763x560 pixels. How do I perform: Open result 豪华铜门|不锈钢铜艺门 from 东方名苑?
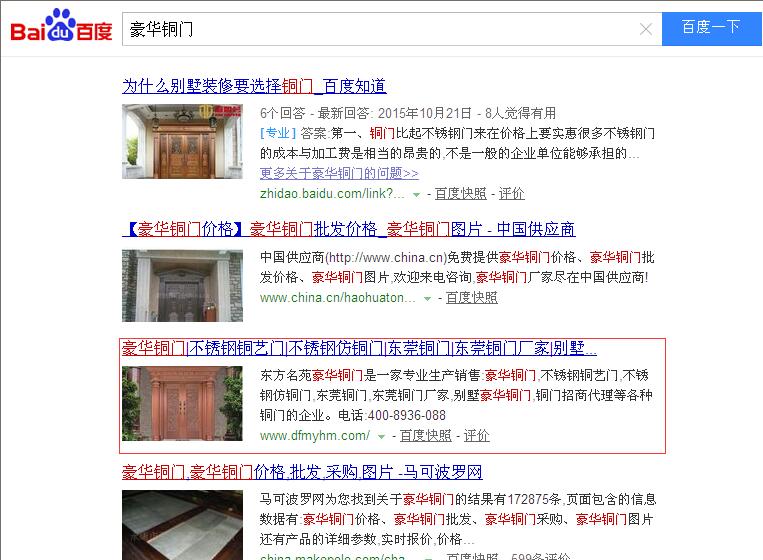pos(359,349)
